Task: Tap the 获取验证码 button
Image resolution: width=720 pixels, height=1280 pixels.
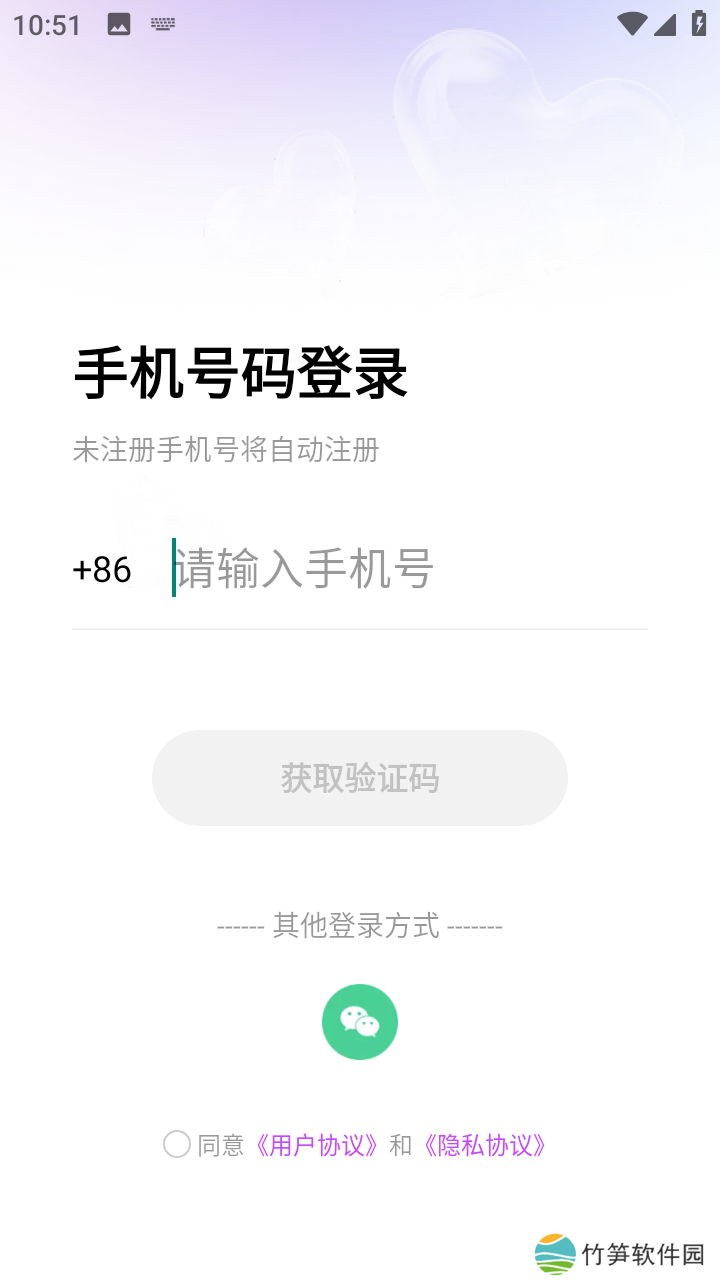Action: [360, 778]
